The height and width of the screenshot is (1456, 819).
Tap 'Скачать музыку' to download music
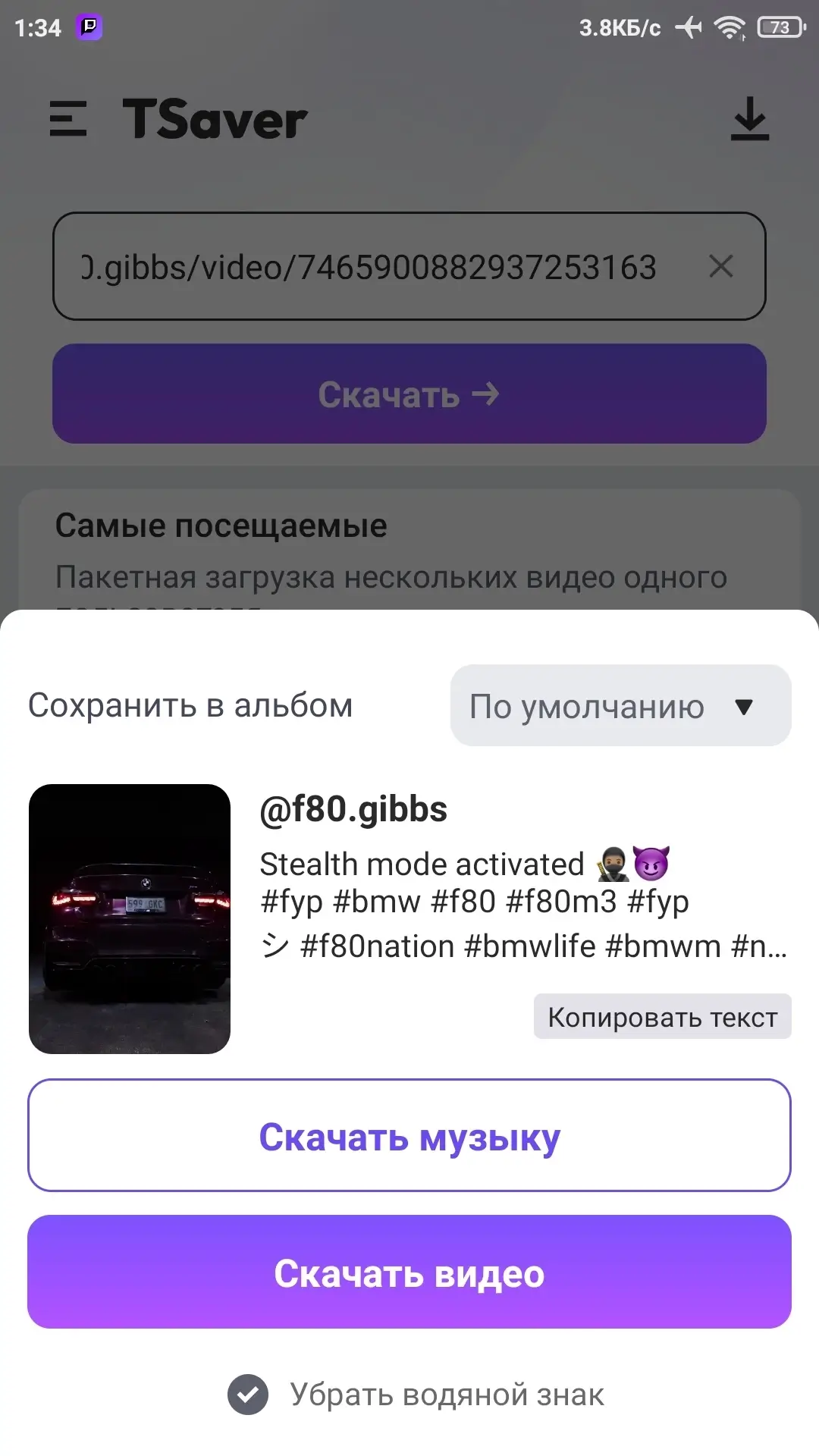click(409, 1135)
